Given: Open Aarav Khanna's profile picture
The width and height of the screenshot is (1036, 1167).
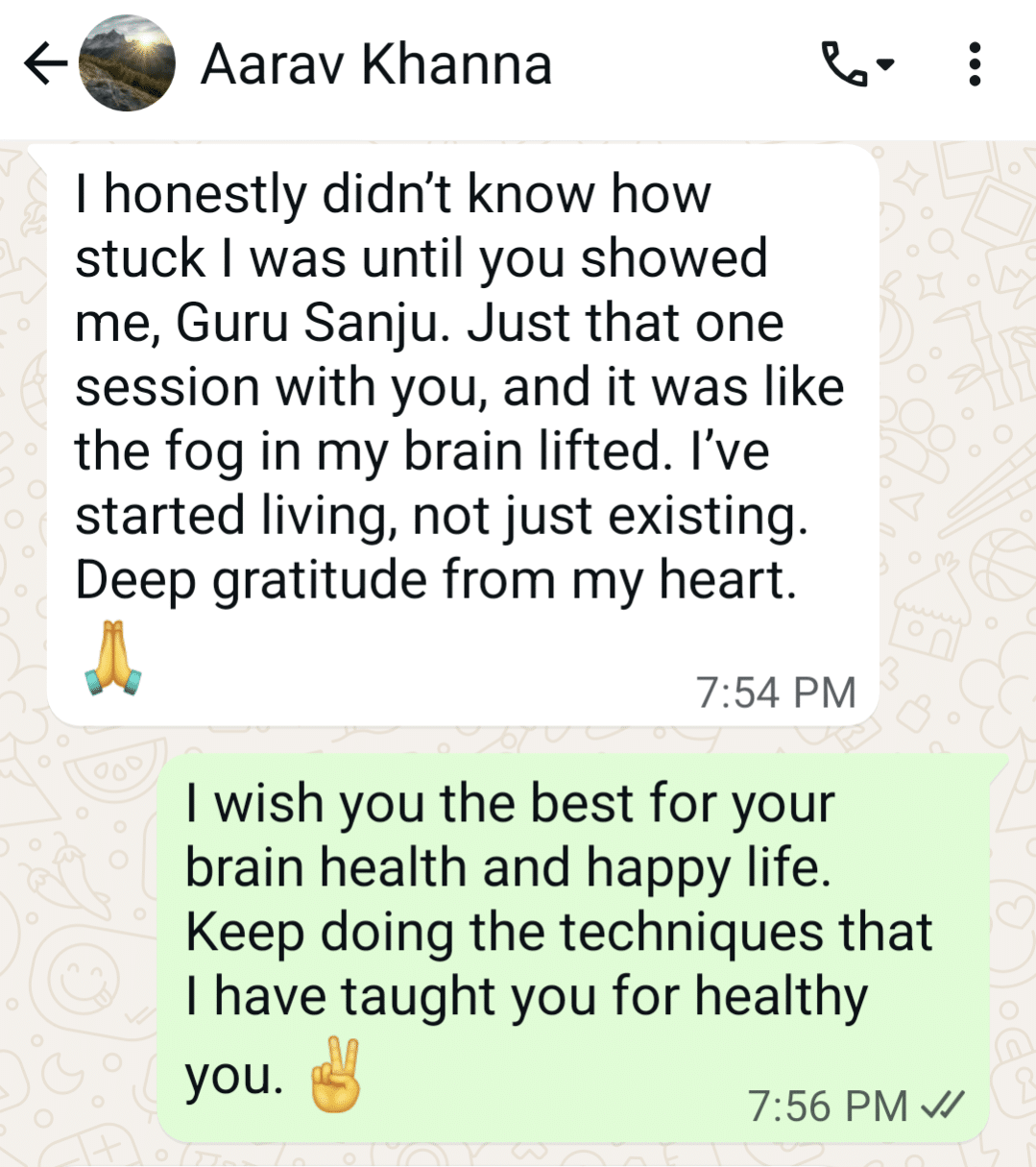Looking at the screenshot, I should click(127, 65).
